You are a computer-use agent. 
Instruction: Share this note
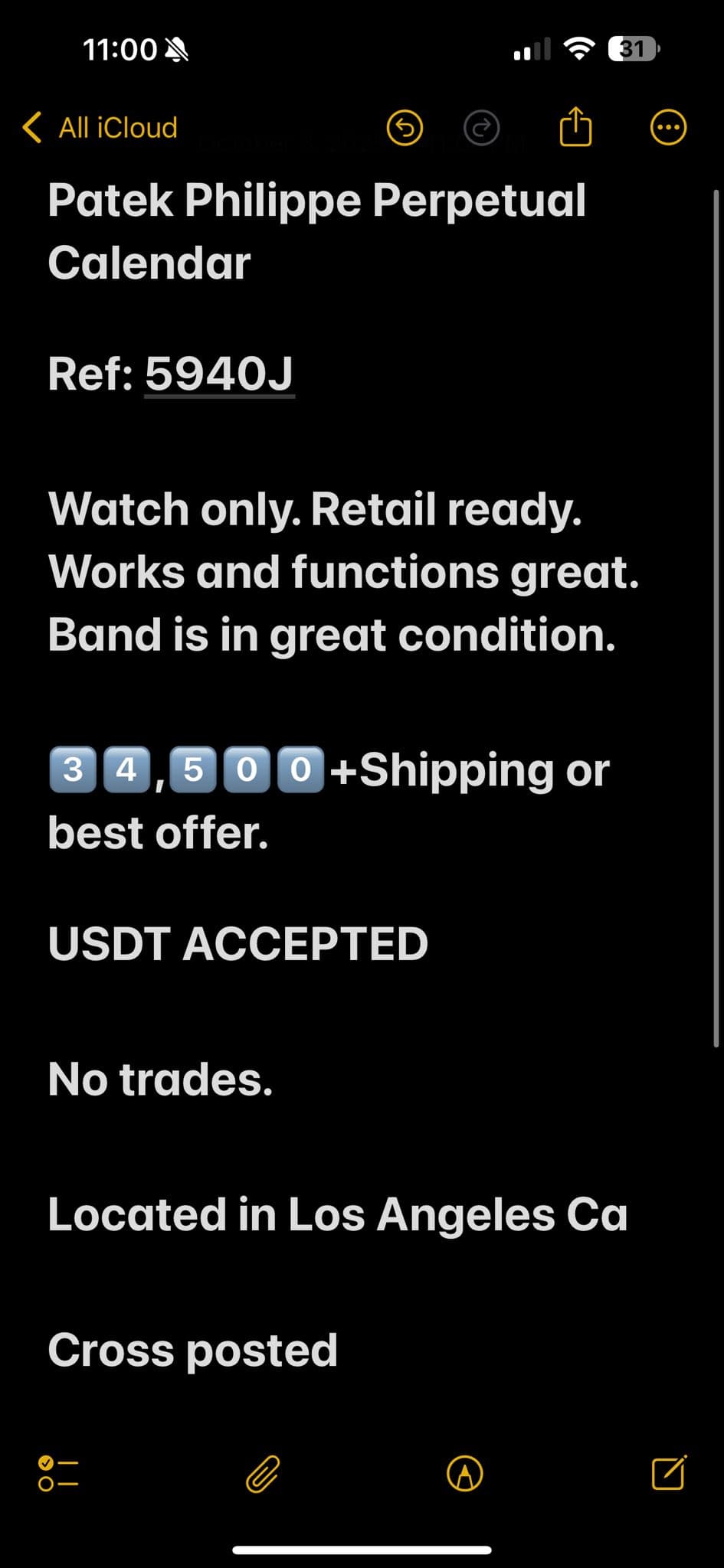point(575,126)
